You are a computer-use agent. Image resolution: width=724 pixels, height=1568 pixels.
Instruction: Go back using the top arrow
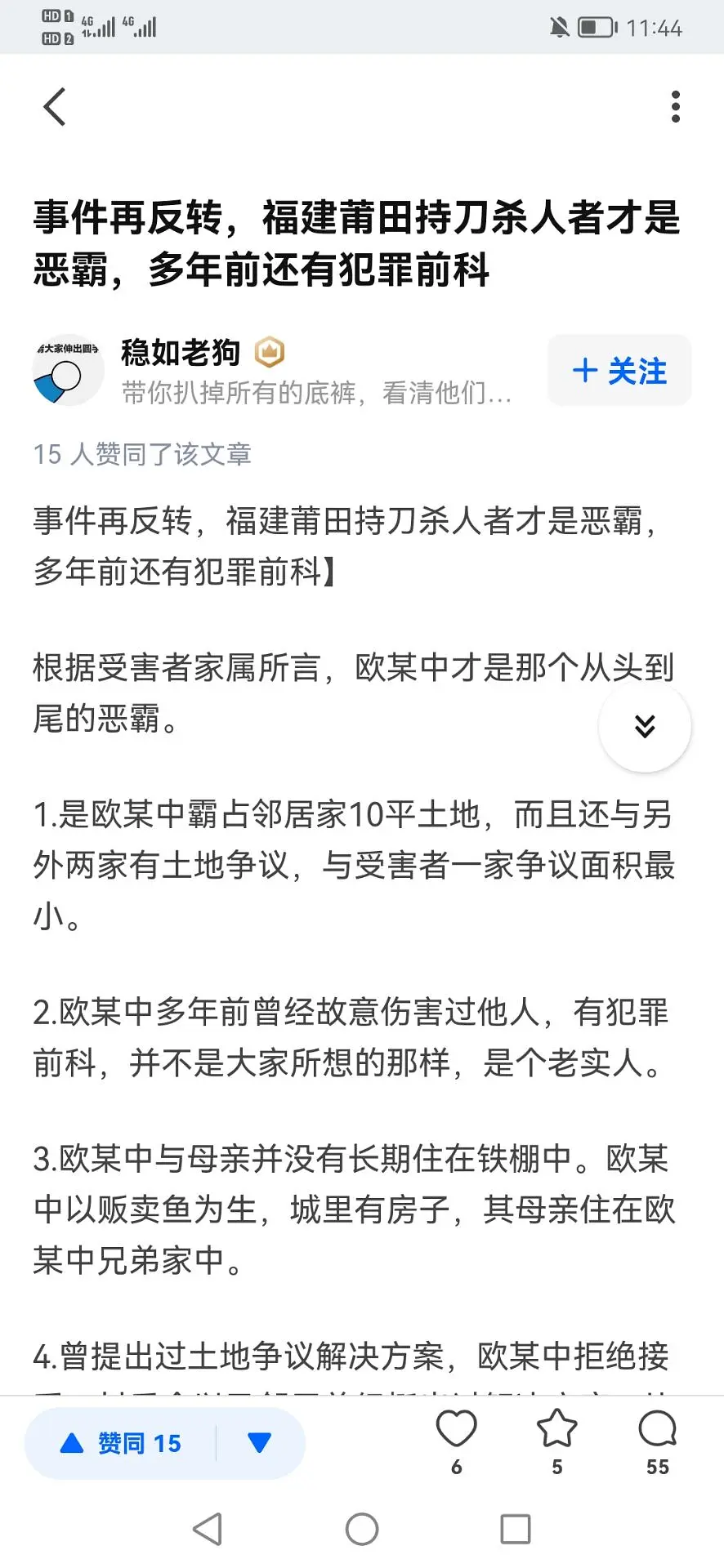click(54, 107)
